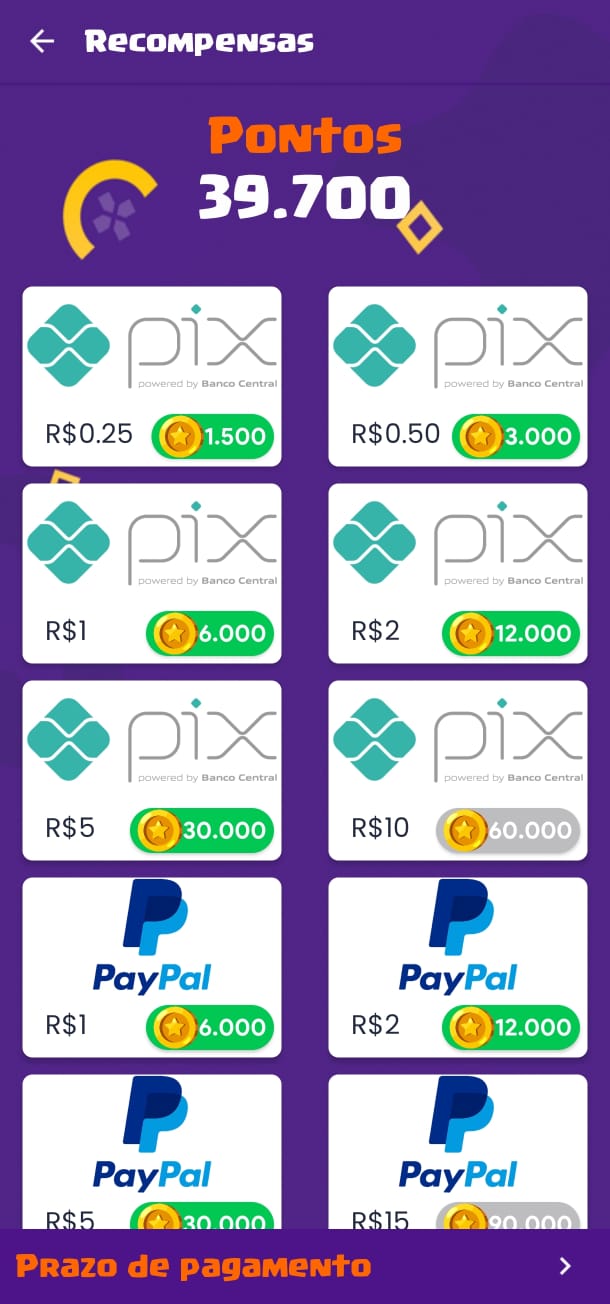This screenshot has width=610, height=1304.
Task: Open the PayPal R$5 reward card
Action: [152, 1150]
